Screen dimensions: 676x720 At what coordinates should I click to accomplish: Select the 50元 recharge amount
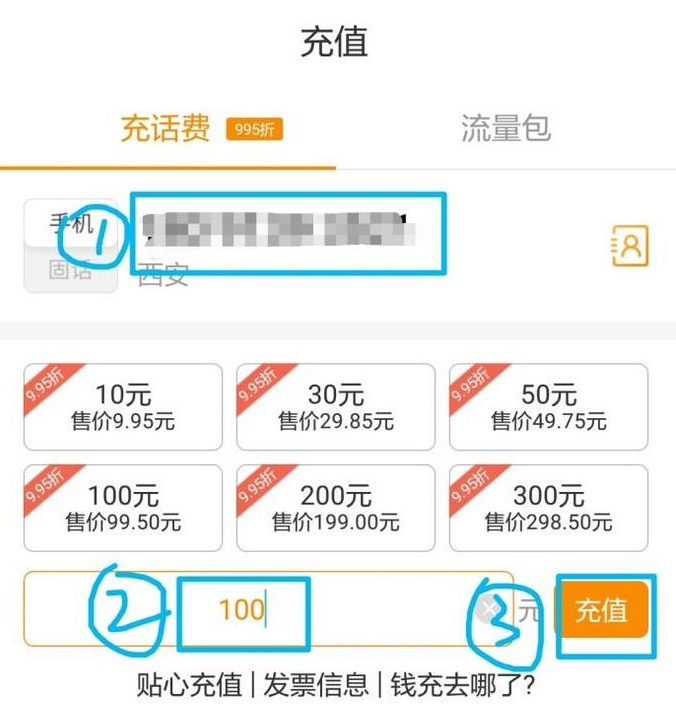click(x=548, y=407)
